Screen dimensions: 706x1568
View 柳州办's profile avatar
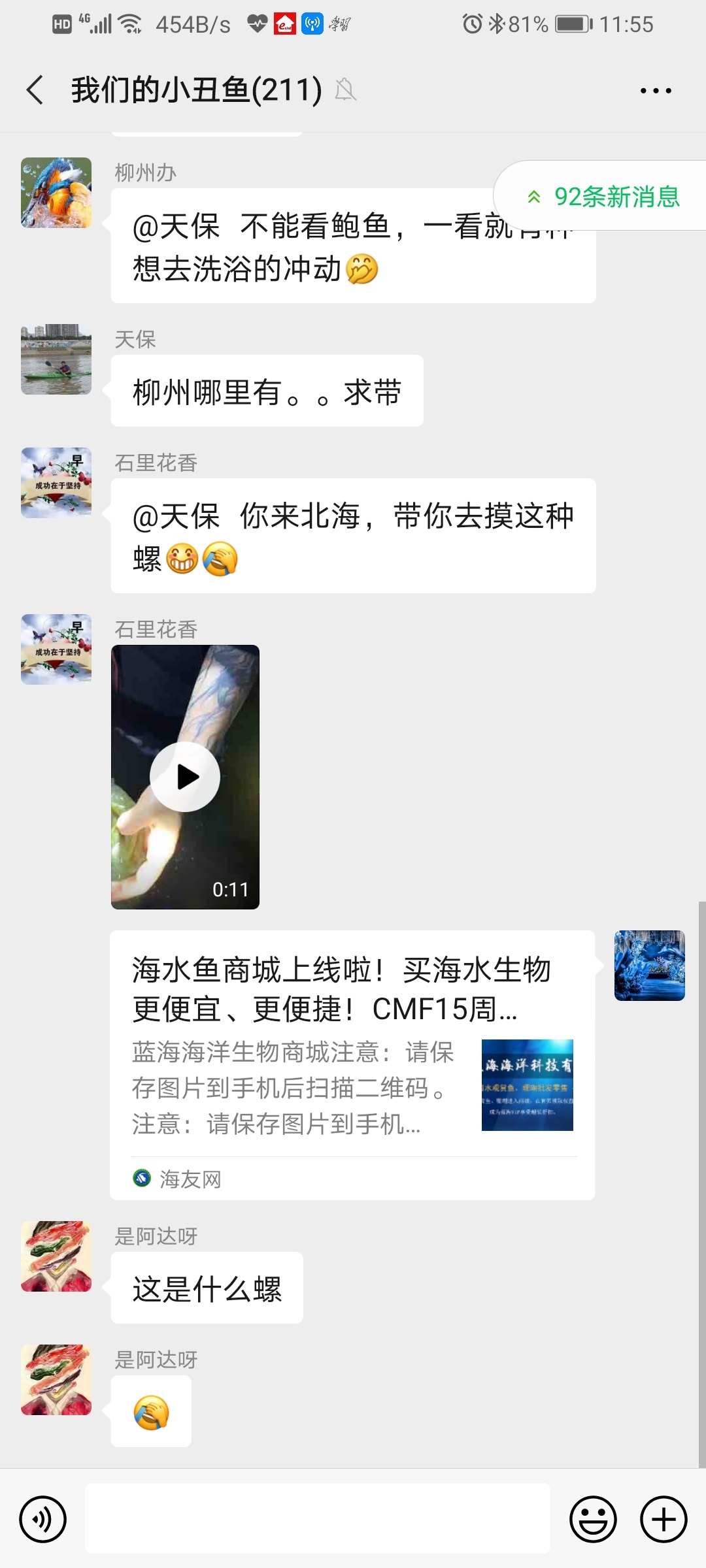click(56, 193)
